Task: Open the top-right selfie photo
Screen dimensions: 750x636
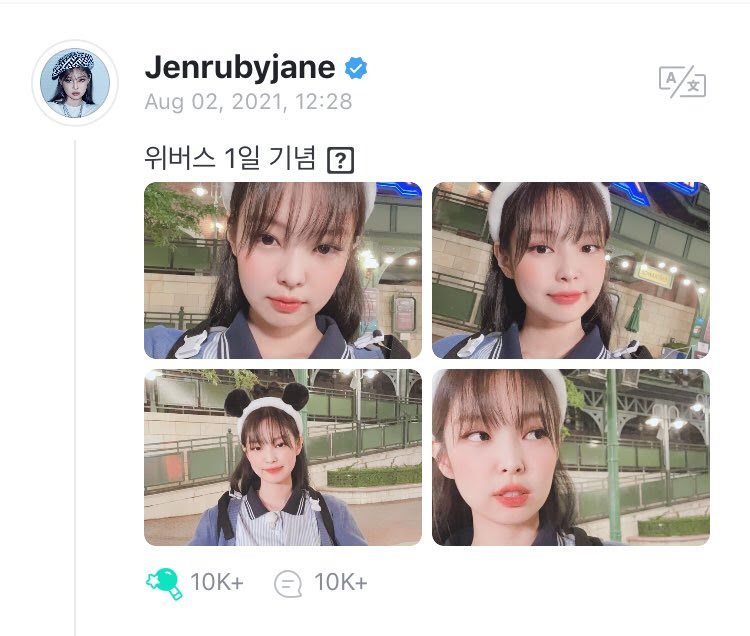Action: [x=570, y=270]
